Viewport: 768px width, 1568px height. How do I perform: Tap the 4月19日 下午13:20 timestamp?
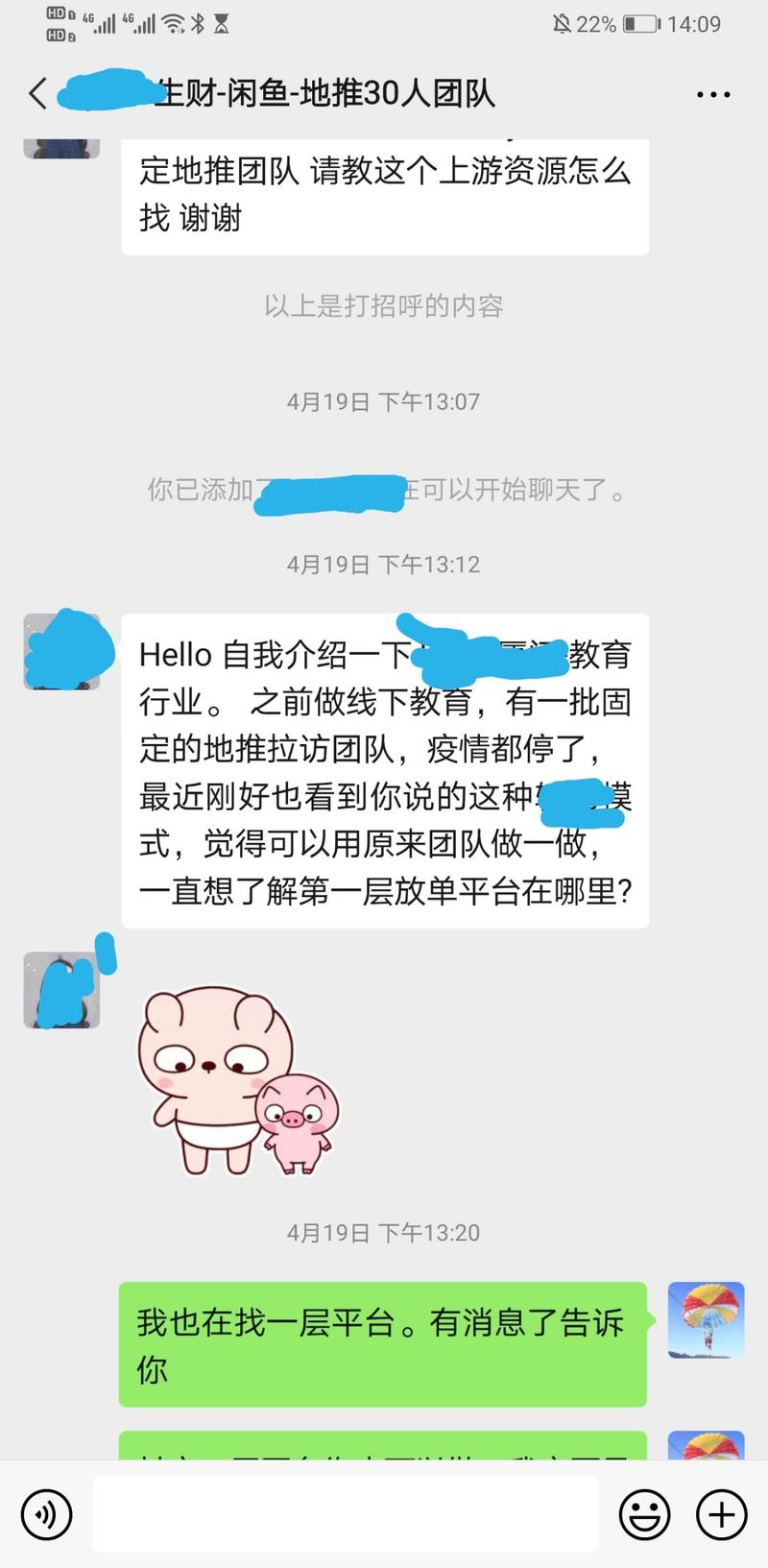(x=384, y=1233)
